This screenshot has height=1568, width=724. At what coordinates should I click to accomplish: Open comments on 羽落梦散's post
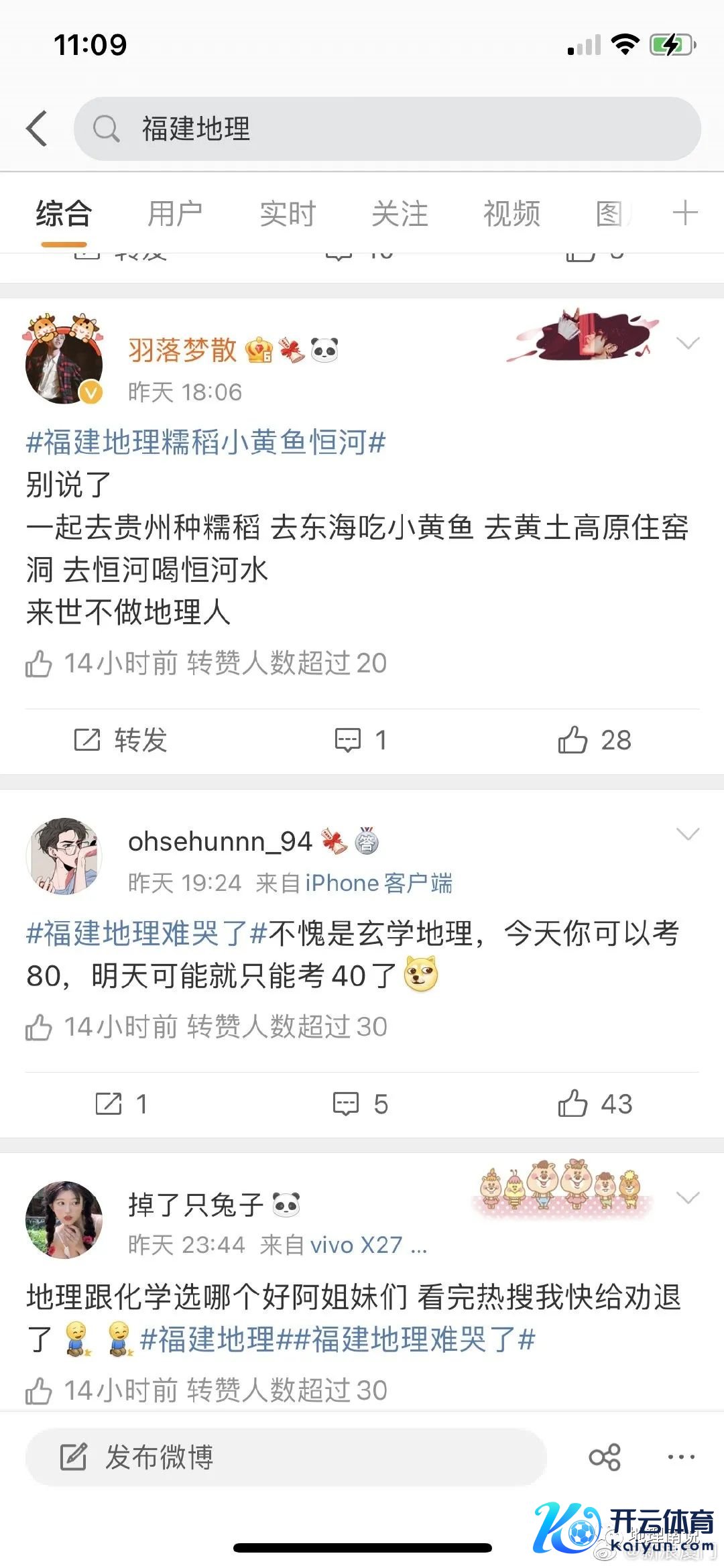(x=361, y=740)
